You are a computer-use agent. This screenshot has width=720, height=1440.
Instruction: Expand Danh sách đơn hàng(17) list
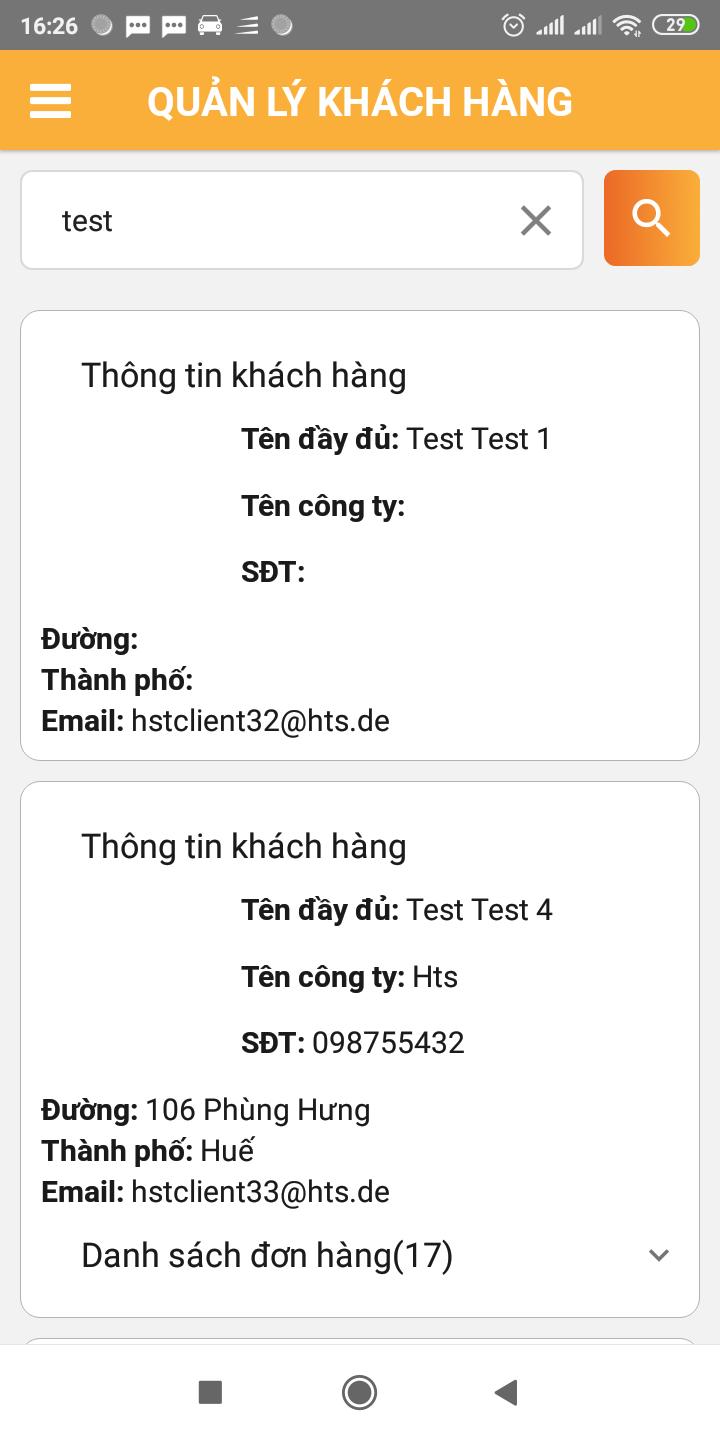658,1255
